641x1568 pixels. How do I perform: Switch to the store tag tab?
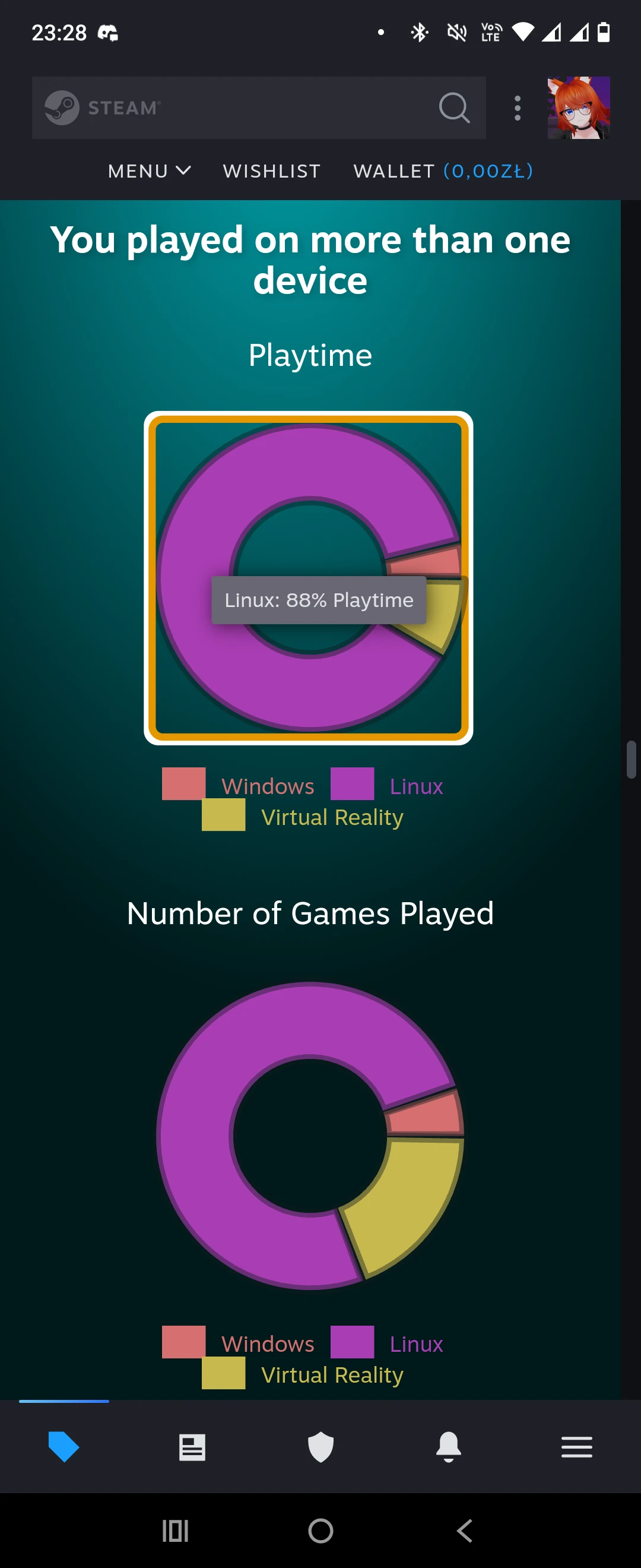coord(64,1446)
